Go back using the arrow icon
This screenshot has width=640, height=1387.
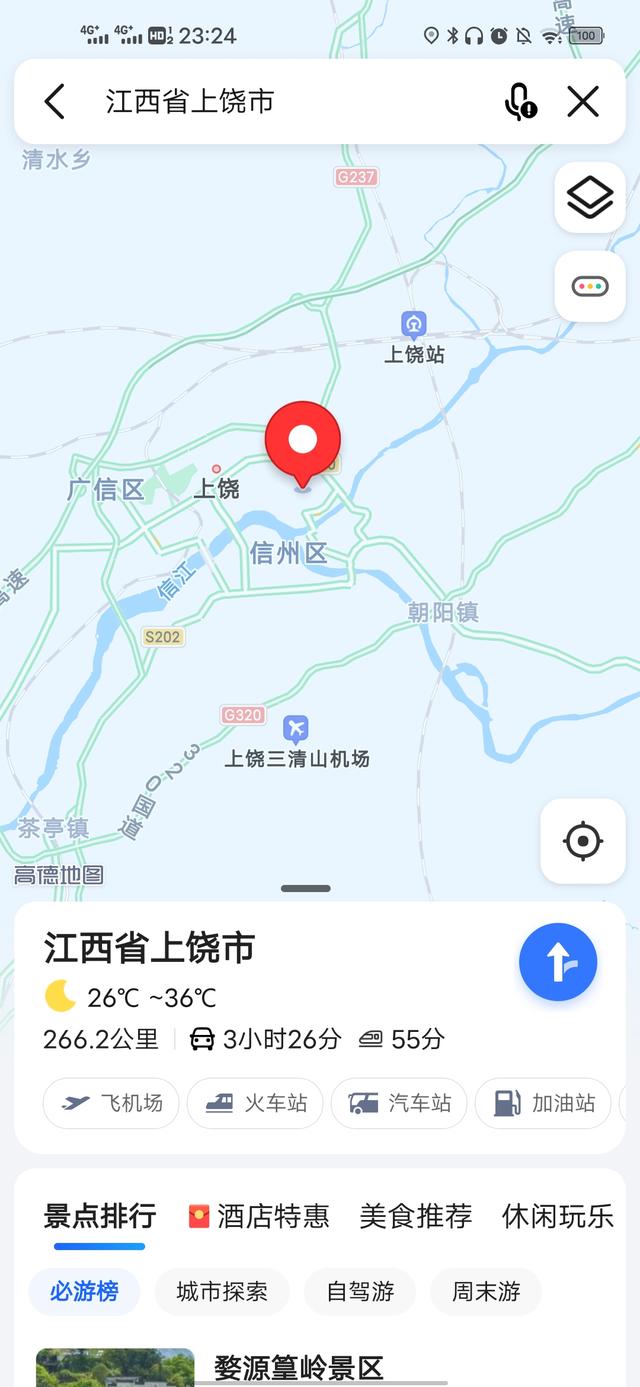pyautogui.click(x=55, y=102)
